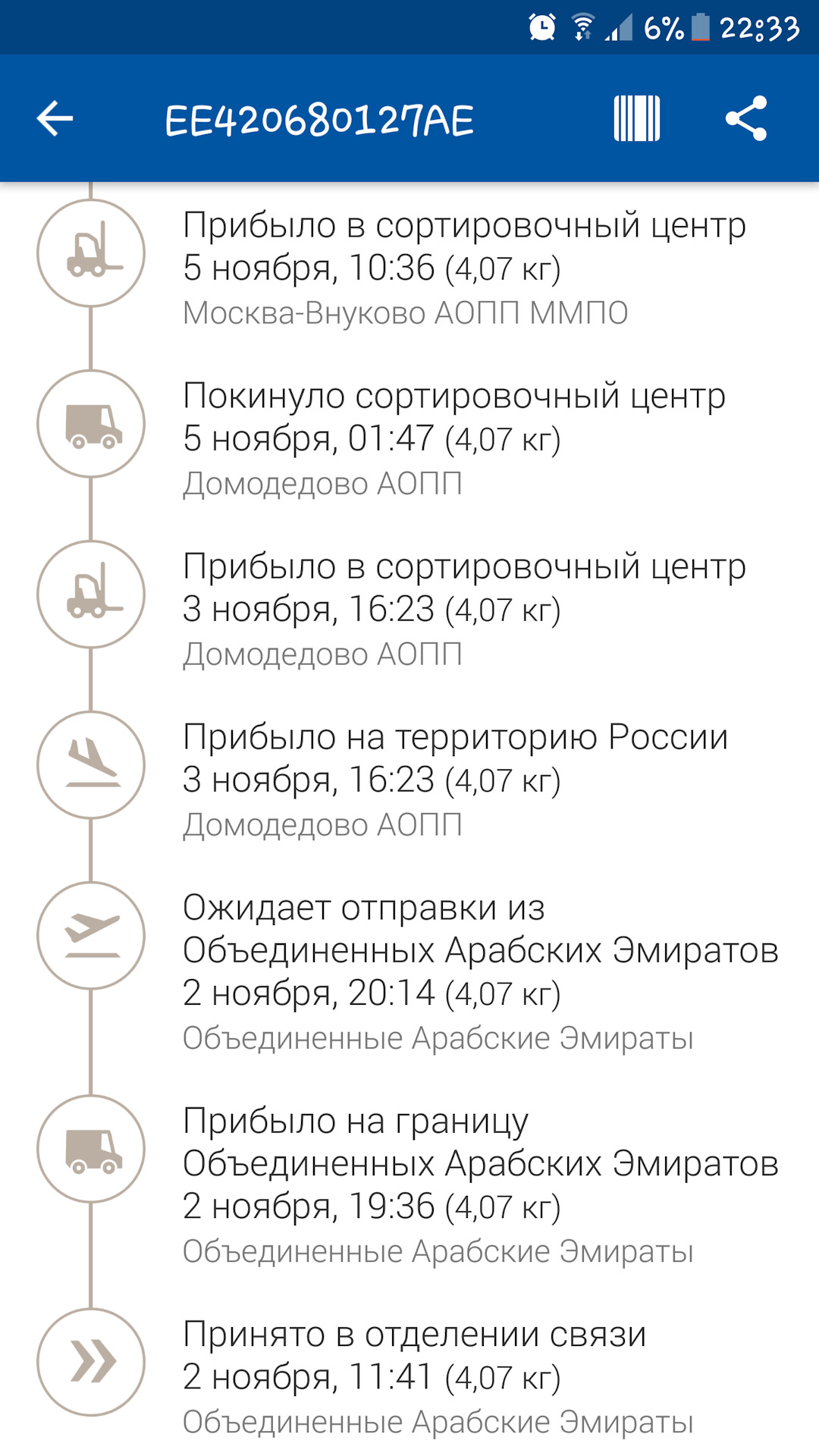Share the parcel tracking info
Screen dimensions: 819x1456
pyautogui.click(x=746, y=119)
